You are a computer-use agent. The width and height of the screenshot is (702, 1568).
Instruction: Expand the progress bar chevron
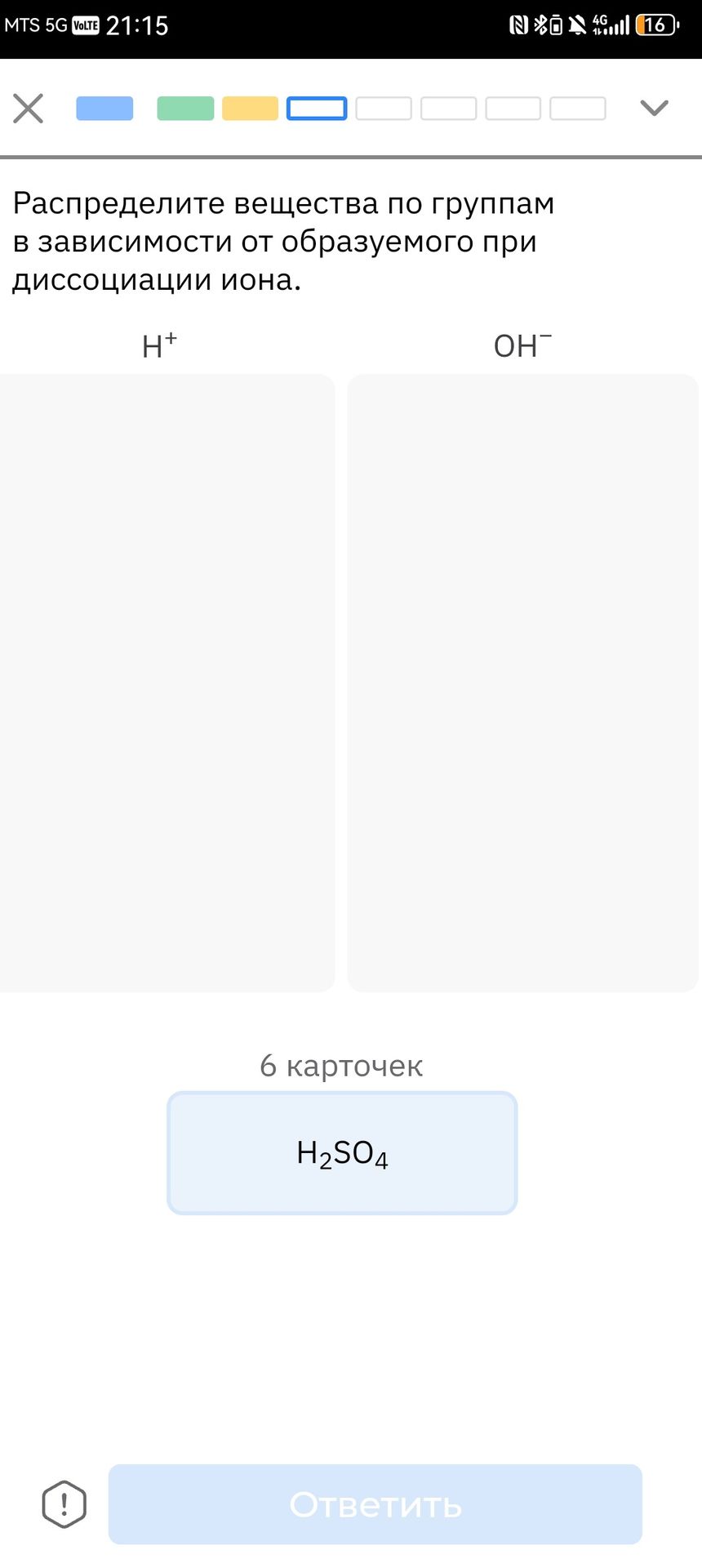point(654,108)
